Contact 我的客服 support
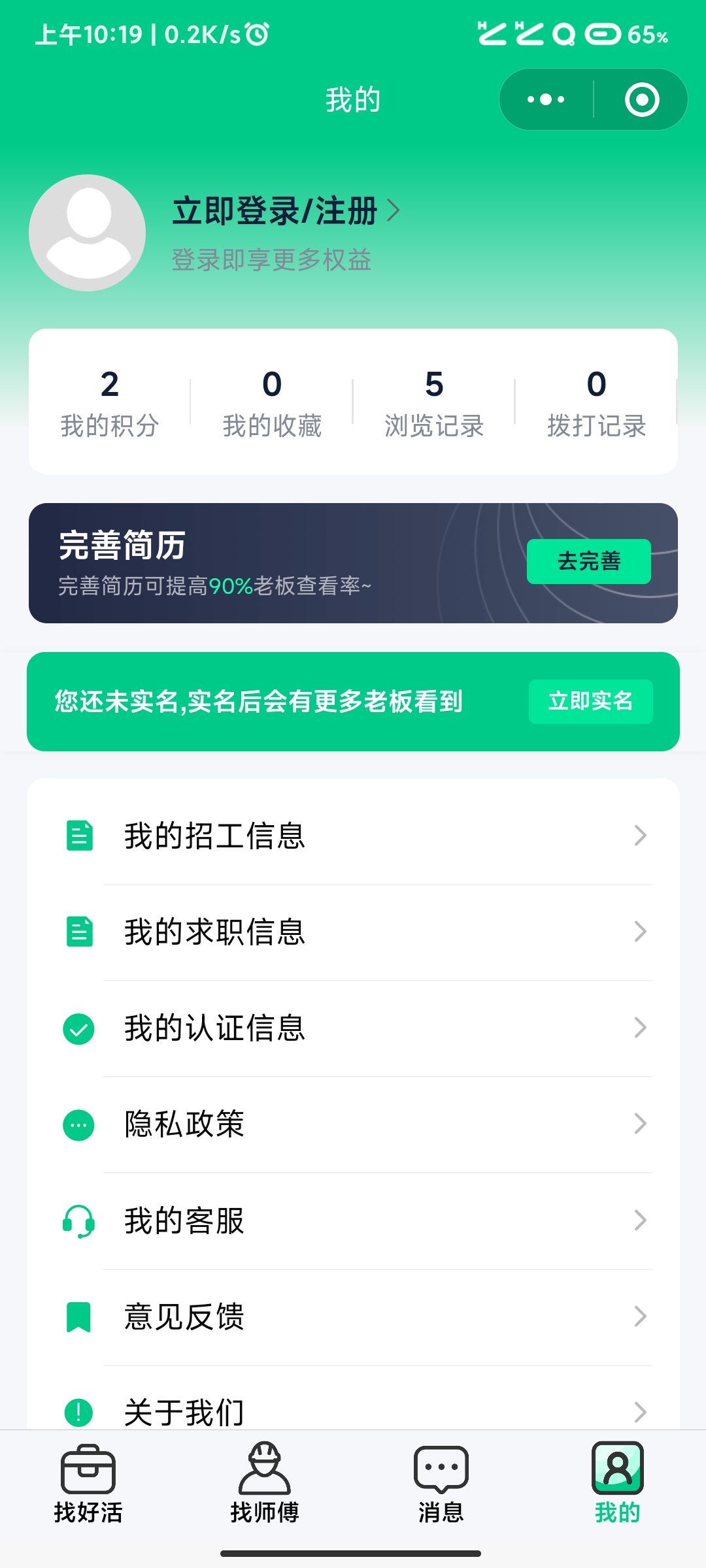 coord(353,1220)
